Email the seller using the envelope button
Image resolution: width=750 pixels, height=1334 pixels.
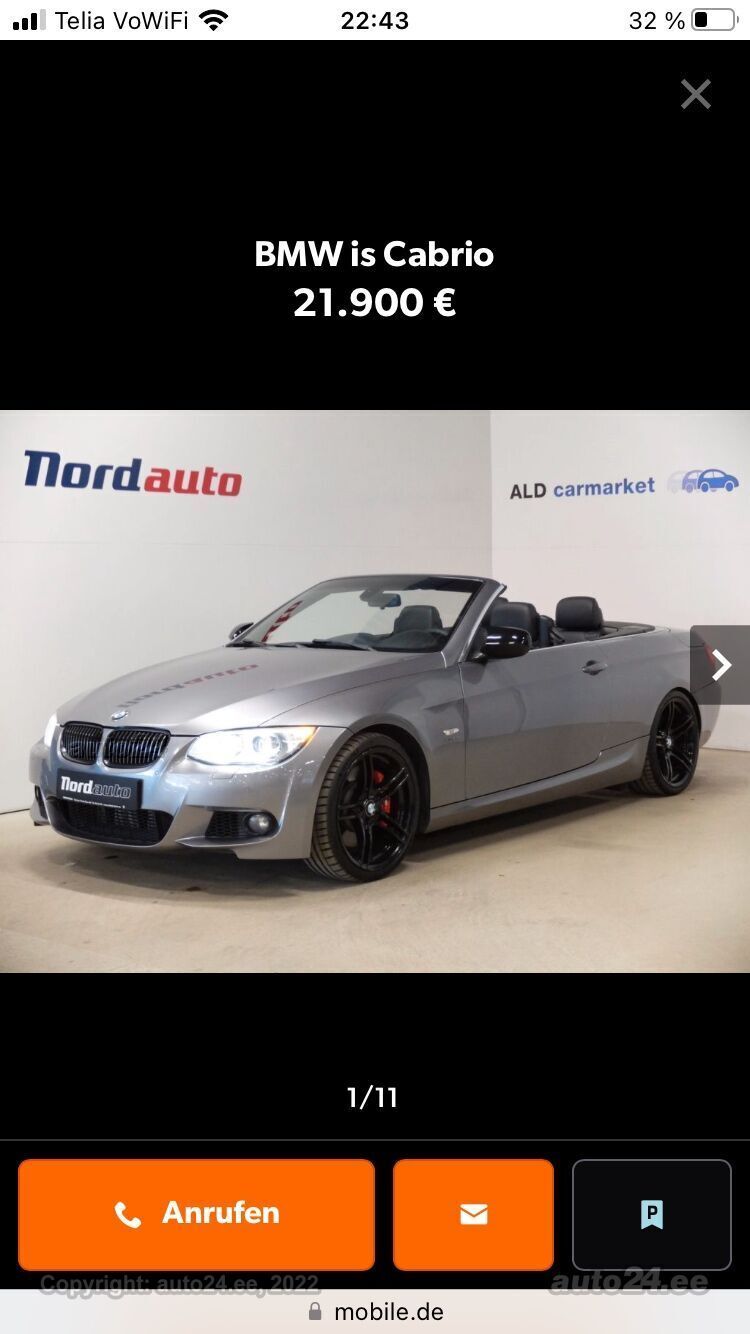point(473,1214)
